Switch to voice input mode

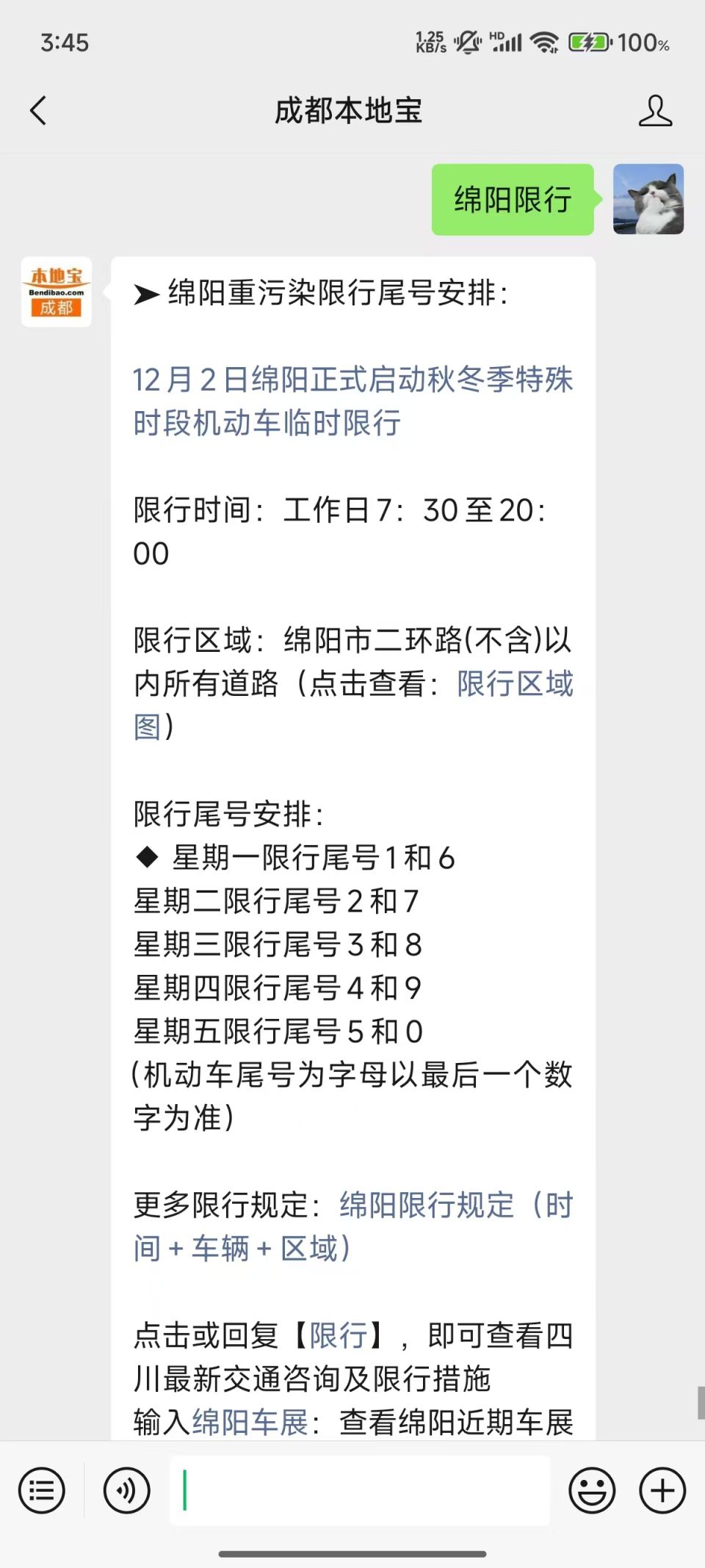pos(126,1490)
